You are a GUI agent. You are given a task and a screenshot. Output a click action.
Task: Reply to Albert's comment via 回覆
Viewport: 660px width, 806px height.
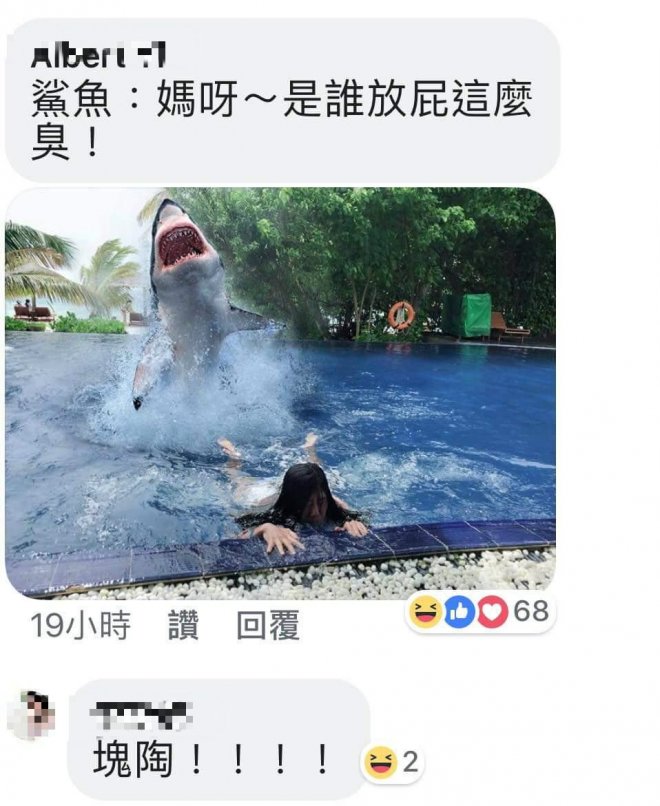[267, 627]
